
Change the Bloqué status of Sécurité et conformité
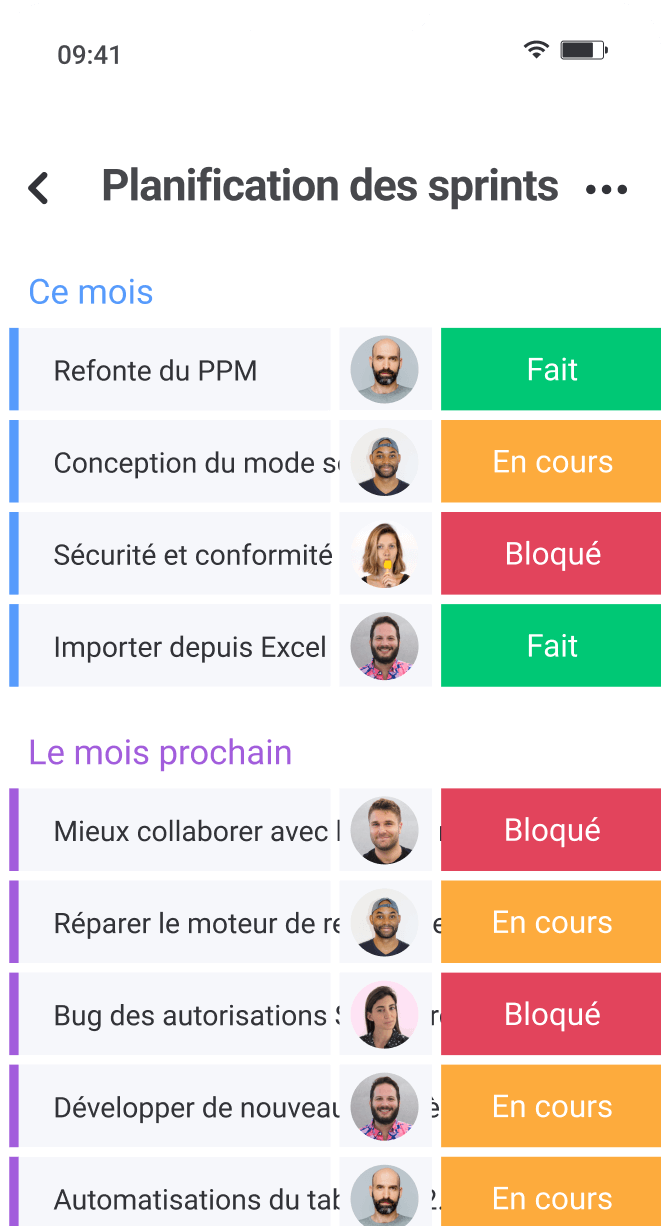pos(551,554)
